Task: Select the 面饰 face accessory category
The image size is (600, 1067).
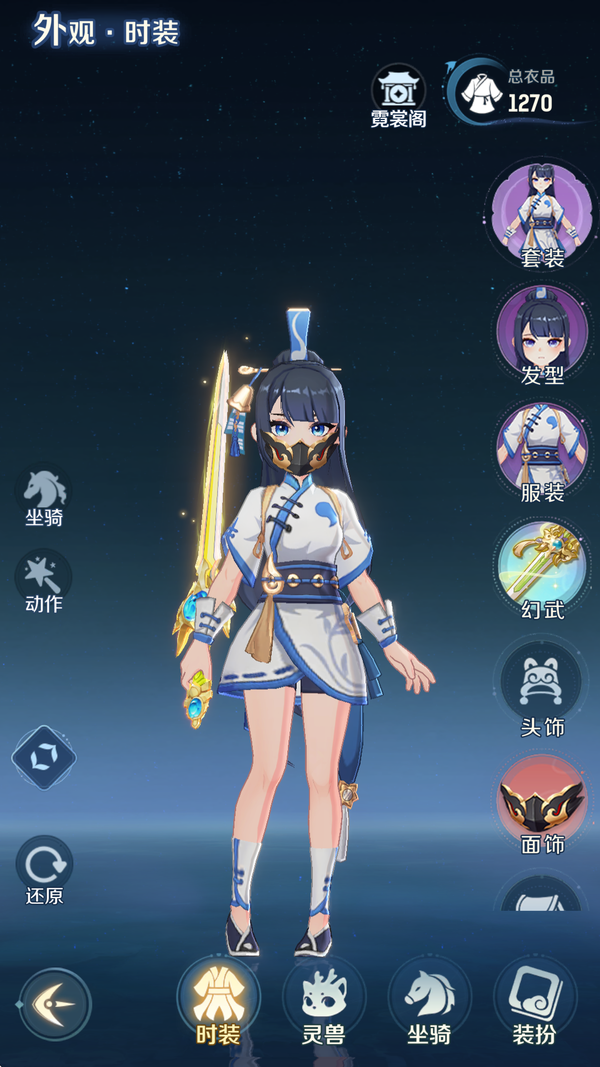Action: [542, 802]
